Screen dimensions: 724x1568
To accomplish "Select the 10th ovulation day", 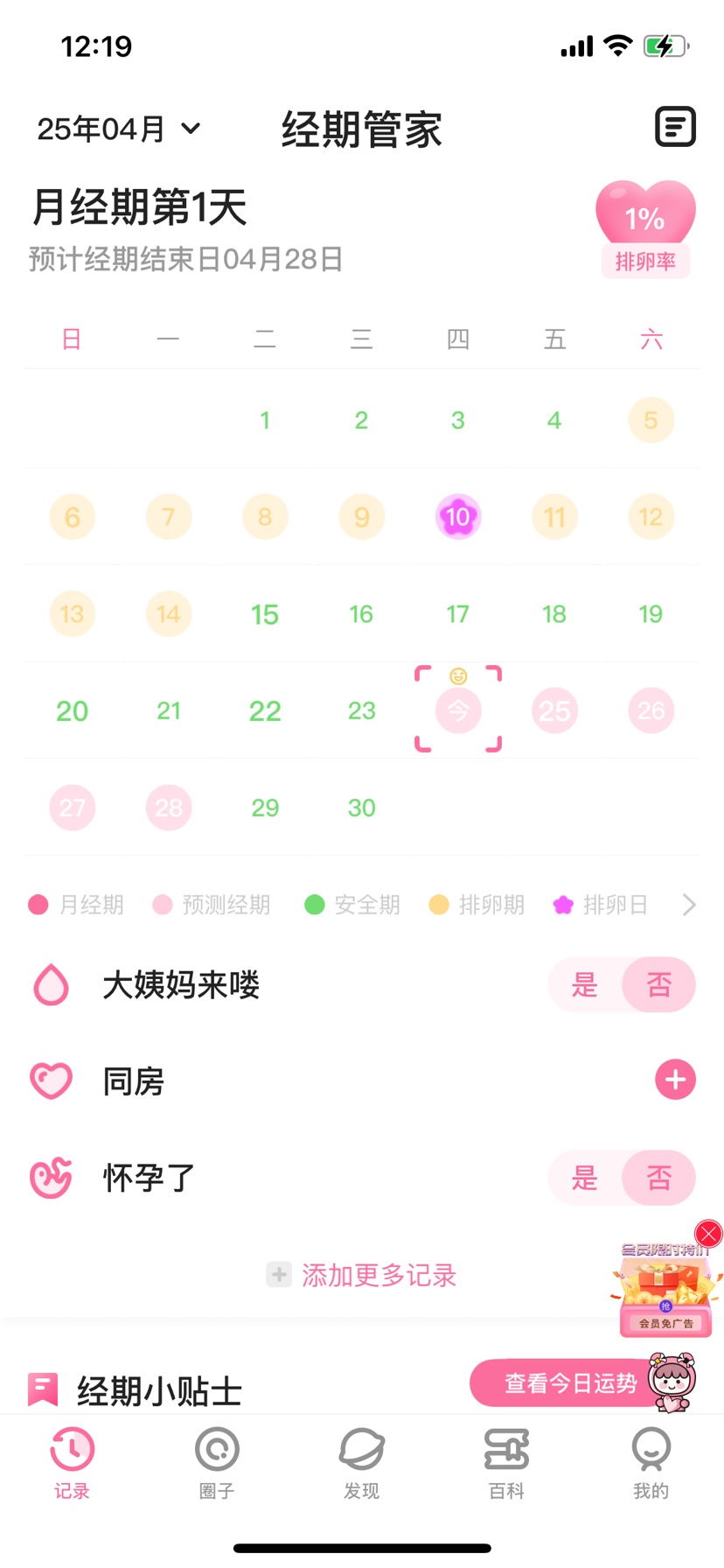I will tap(457, 517).
